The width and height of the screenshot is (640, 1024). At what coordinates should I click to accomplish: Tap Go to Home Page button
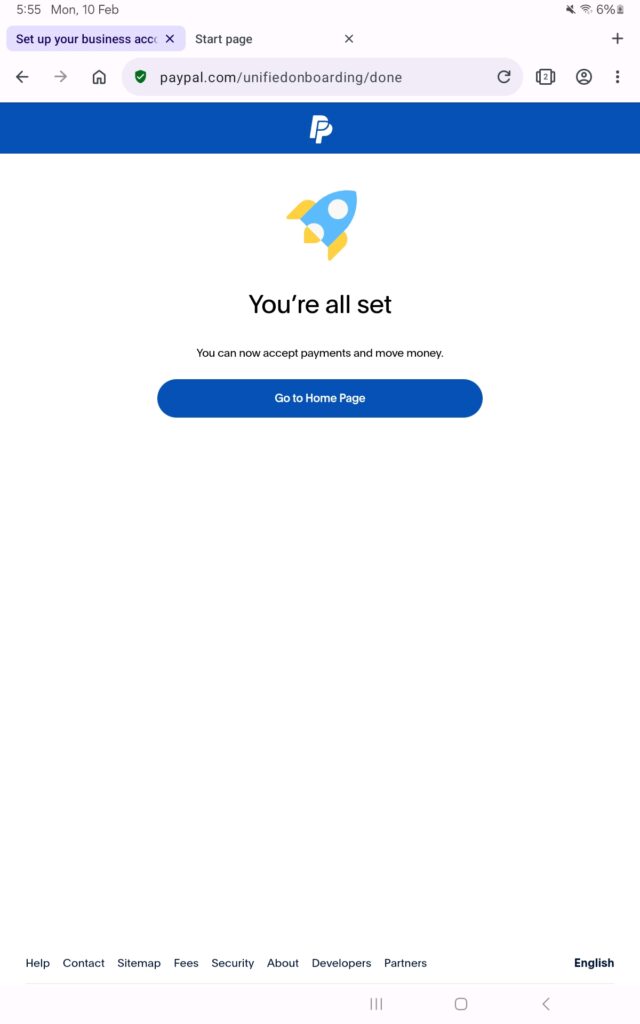tap(320, 398)
